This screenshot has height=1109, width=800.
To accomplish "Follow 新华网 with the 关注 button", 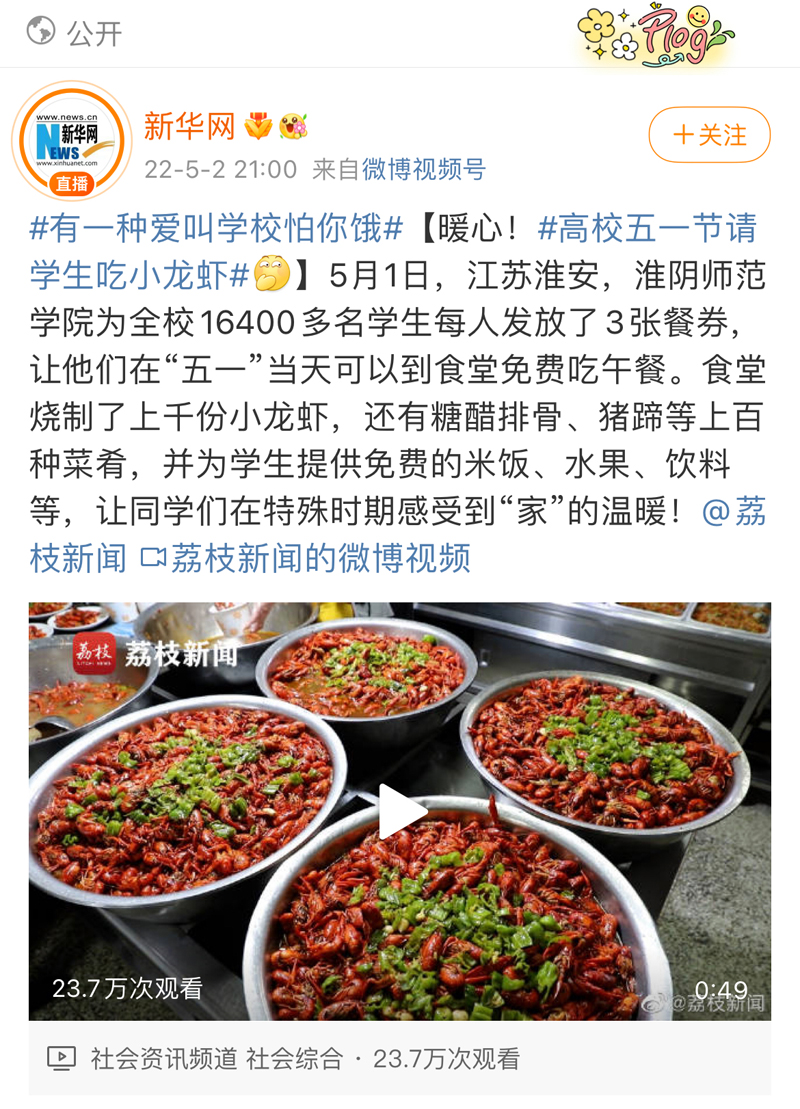I will pyautogui.click(x=709, y=135).
